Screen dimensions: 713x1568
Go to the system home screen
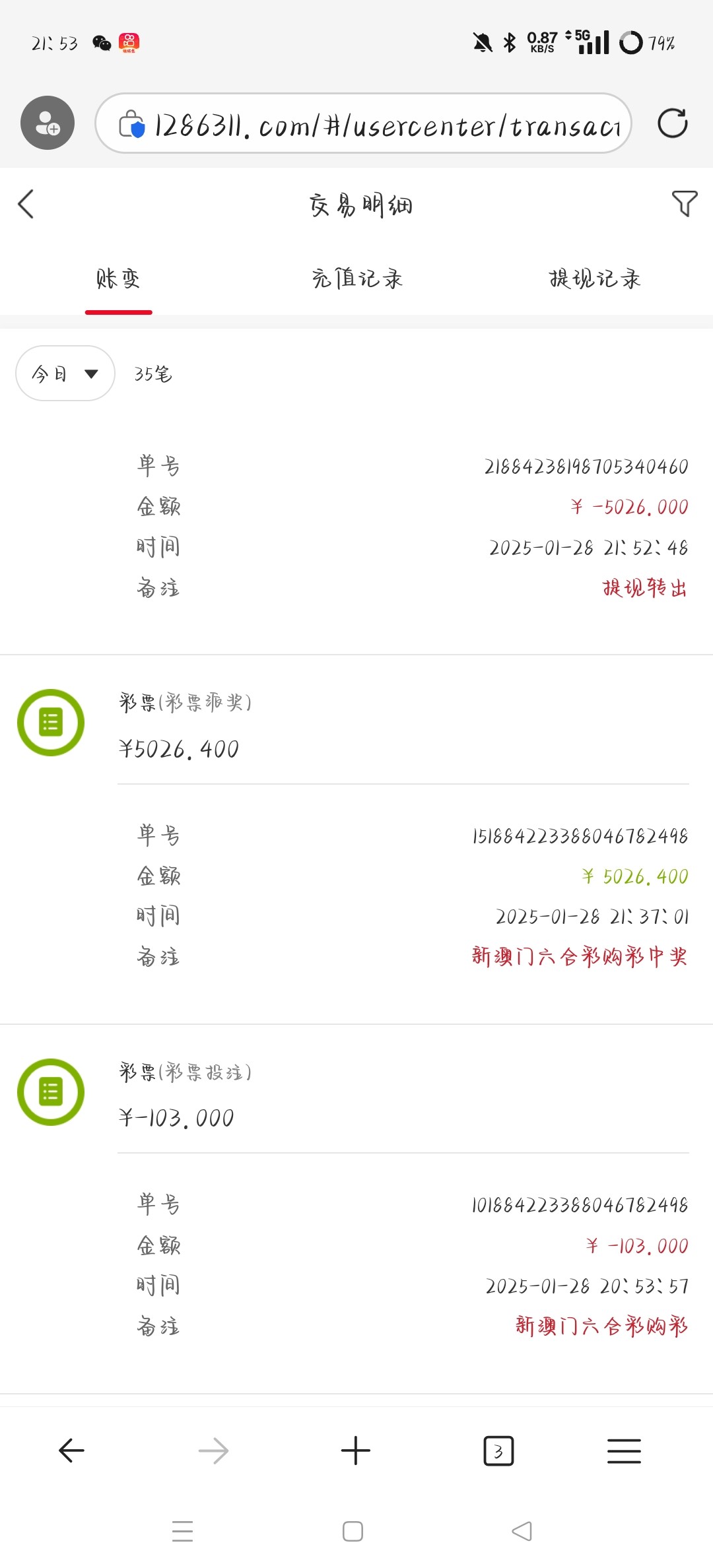(353, 1531)
